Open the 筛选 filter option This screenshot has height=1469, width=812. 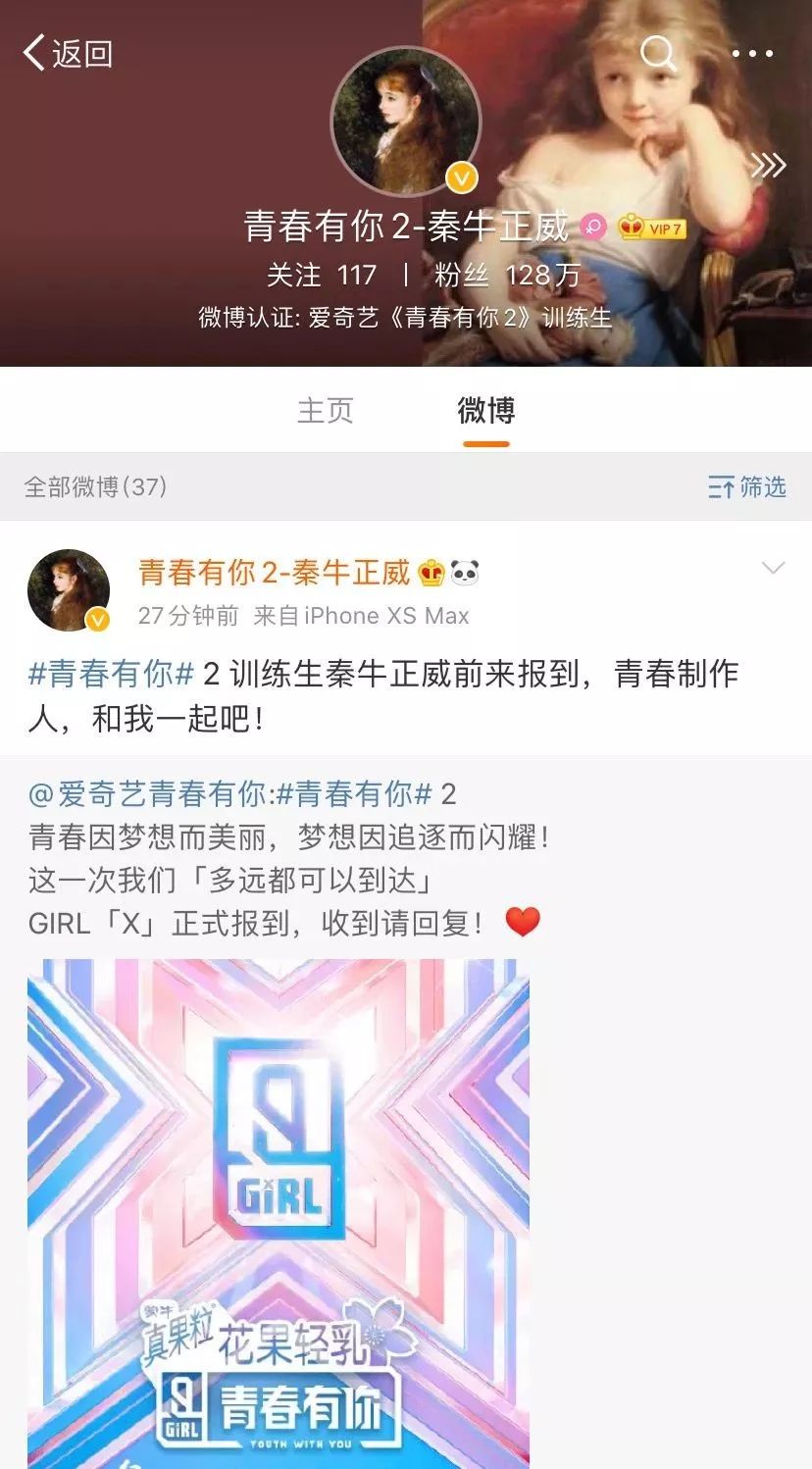click(x=747, y=486)
